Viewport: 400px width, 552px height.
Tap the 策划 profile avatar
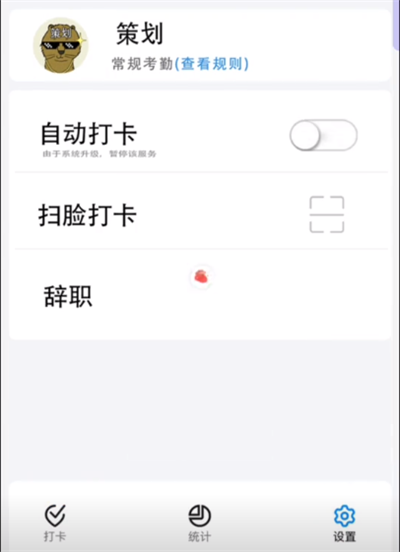(61, 45)
